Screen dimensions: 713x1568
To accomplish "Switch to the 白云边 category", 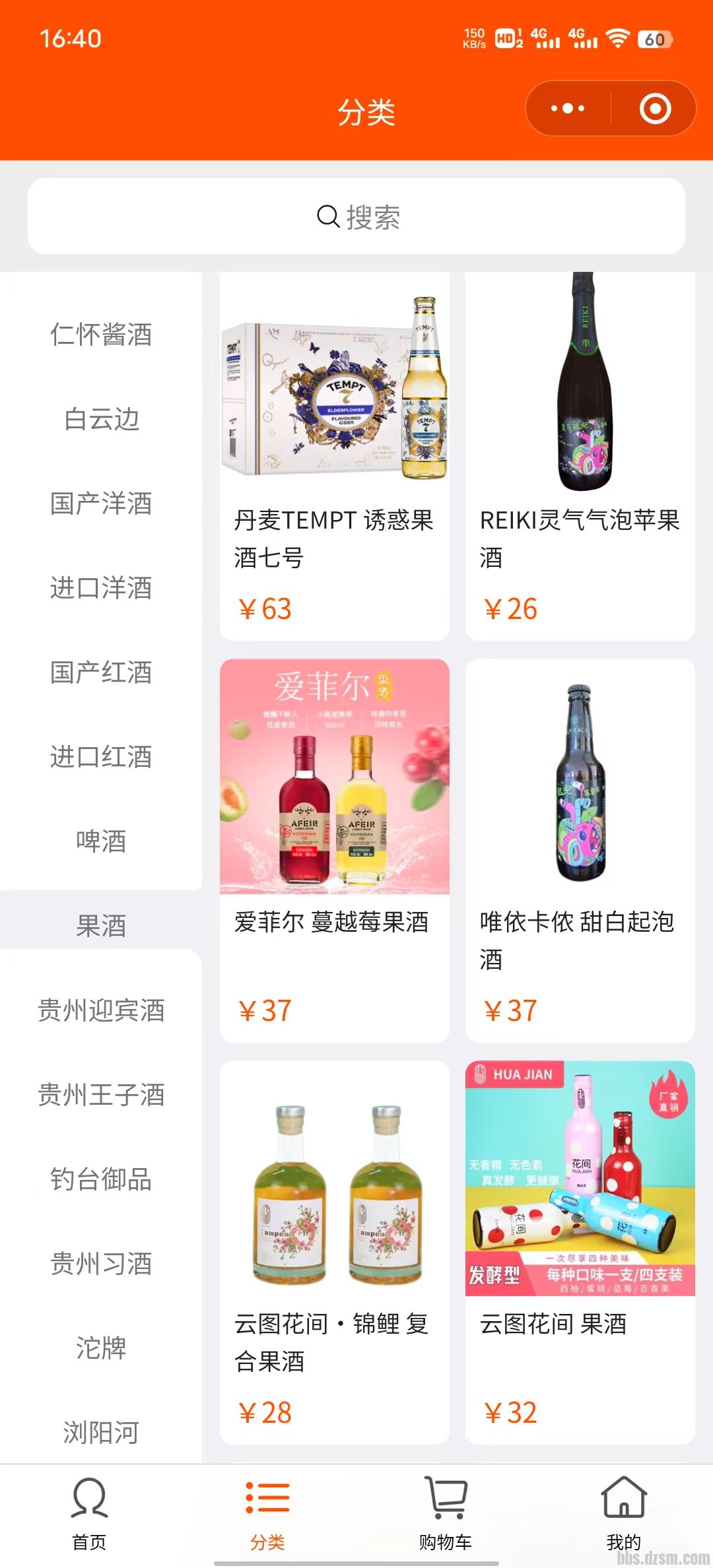I will pos(101,419).
